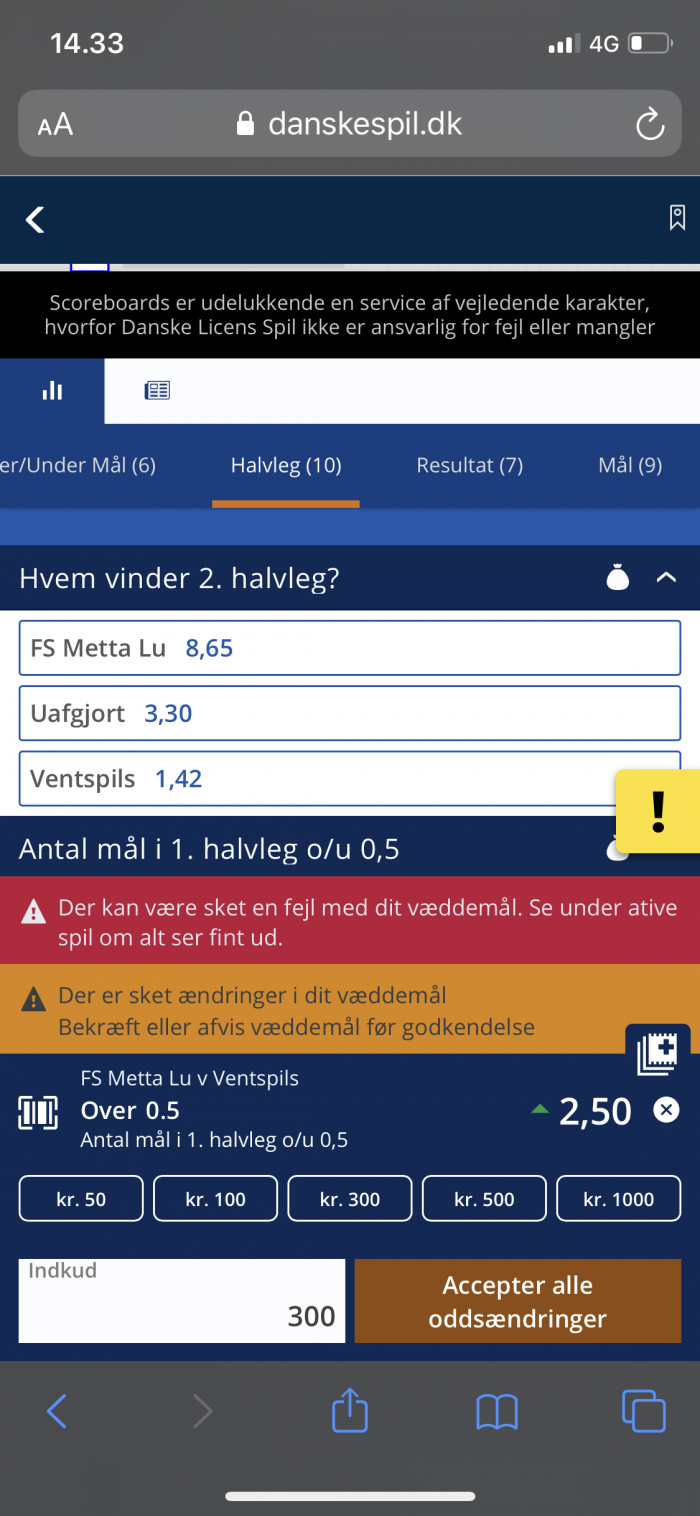Set stake to kr. 50
Image resolution: width=700 pixels, height=1516 pixels.
pyautogui.click(x=81, y=1199)
